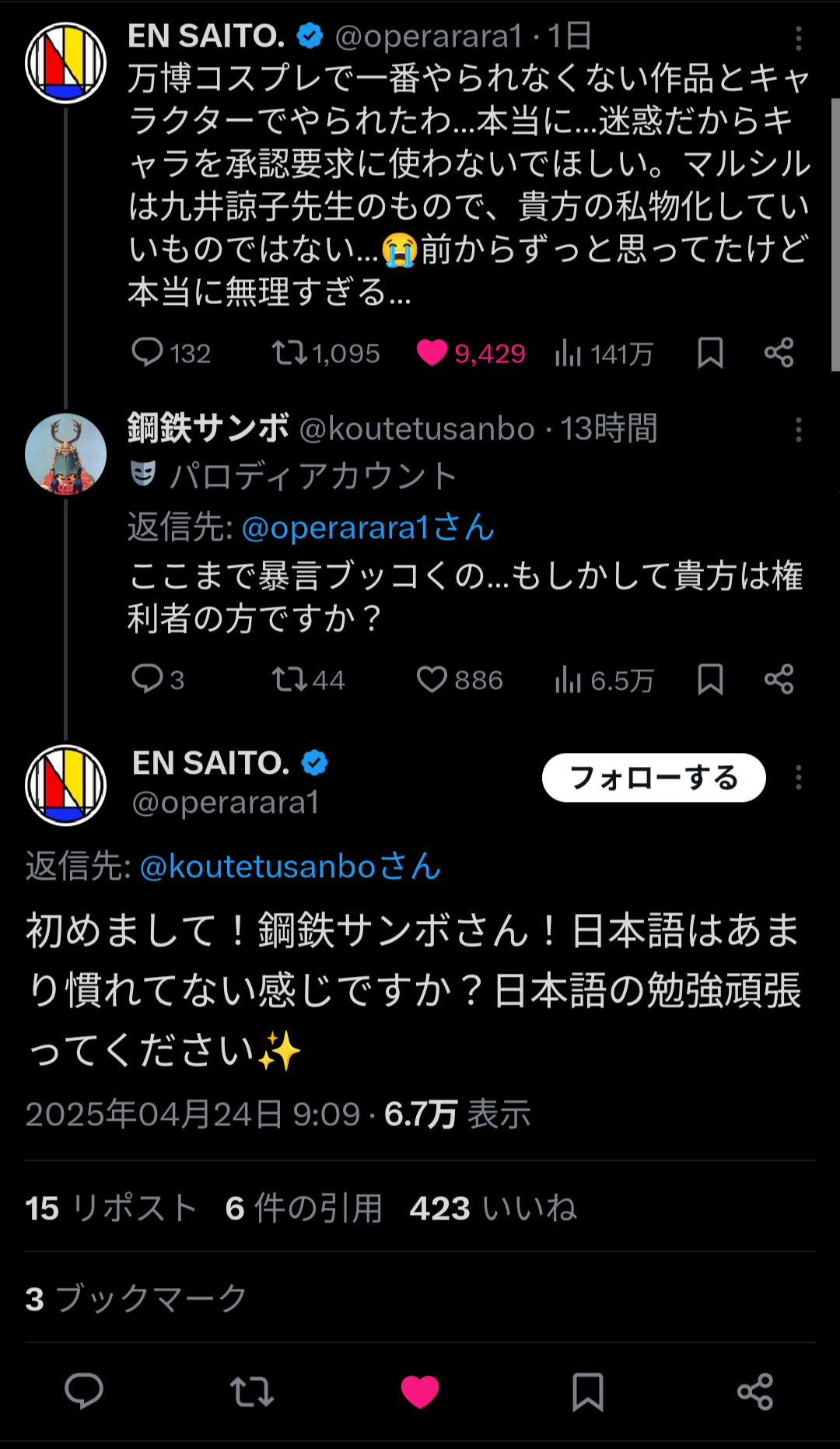This screenshot has width=840, height=1449.
Task: Reply to 鋼鉄サンボ's post with 3 comments
Action: coord(147,680)
